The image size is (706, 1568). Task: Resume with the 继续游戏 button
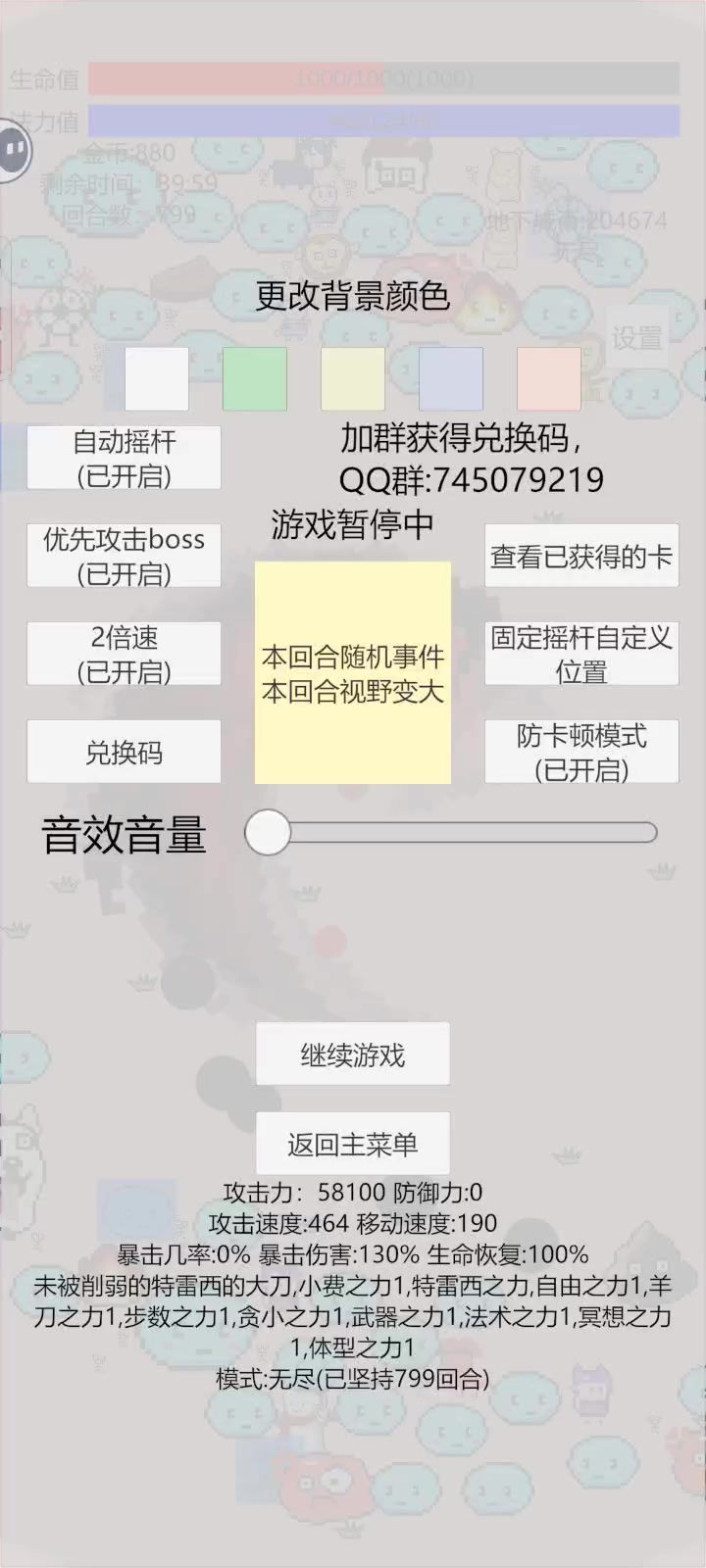coord(353,1054)
